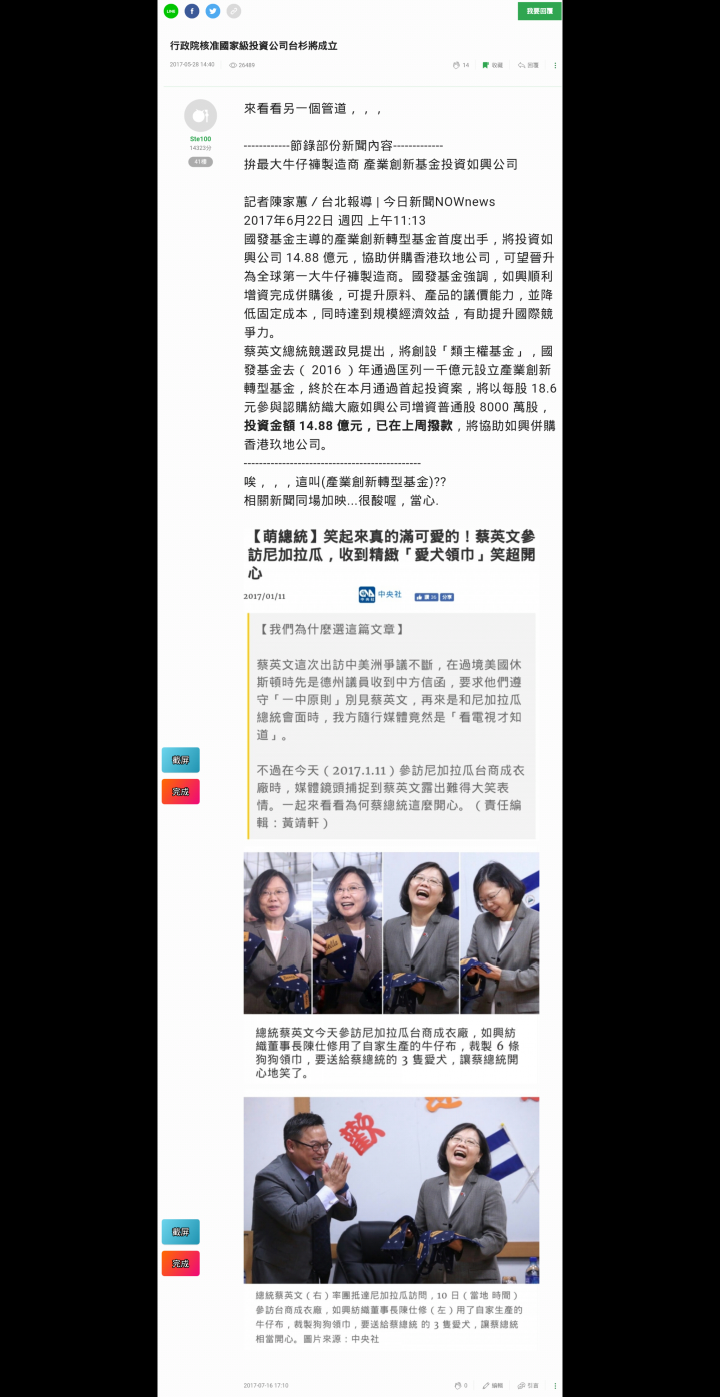Tap the green 我要回覆 button
Image resolution: width=720 pixels, height=1397 pixels.
coord(539,11)
